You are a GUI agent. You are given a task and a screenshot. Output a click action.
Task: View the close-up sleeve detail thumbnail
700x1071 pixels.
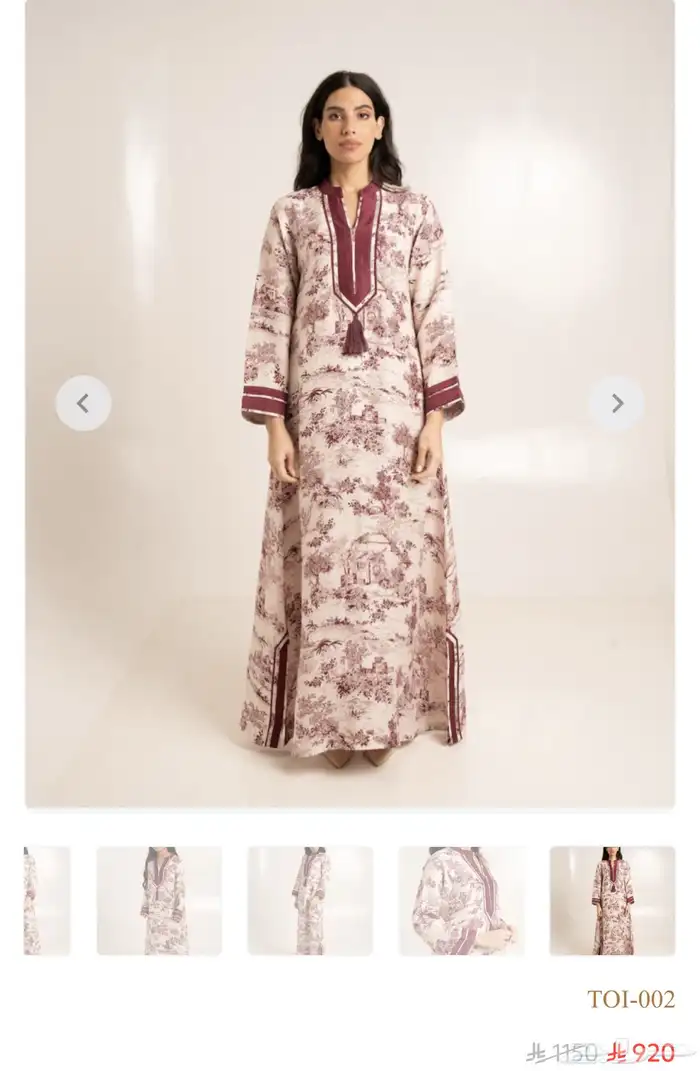point(461,900)
